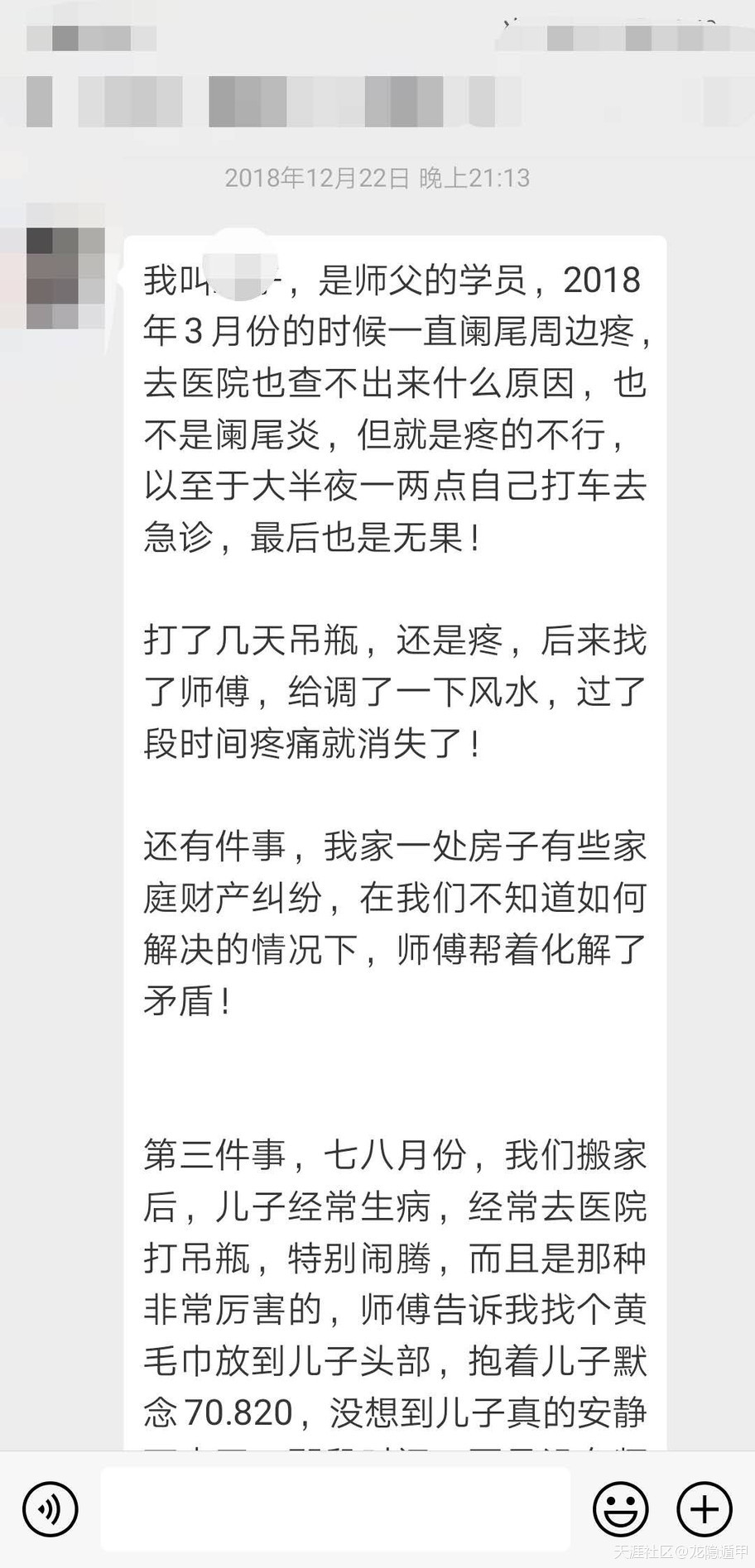Viewport: 755px width, 1568px height.
Task: Open the plus attachments menu
Action: 705,1509
